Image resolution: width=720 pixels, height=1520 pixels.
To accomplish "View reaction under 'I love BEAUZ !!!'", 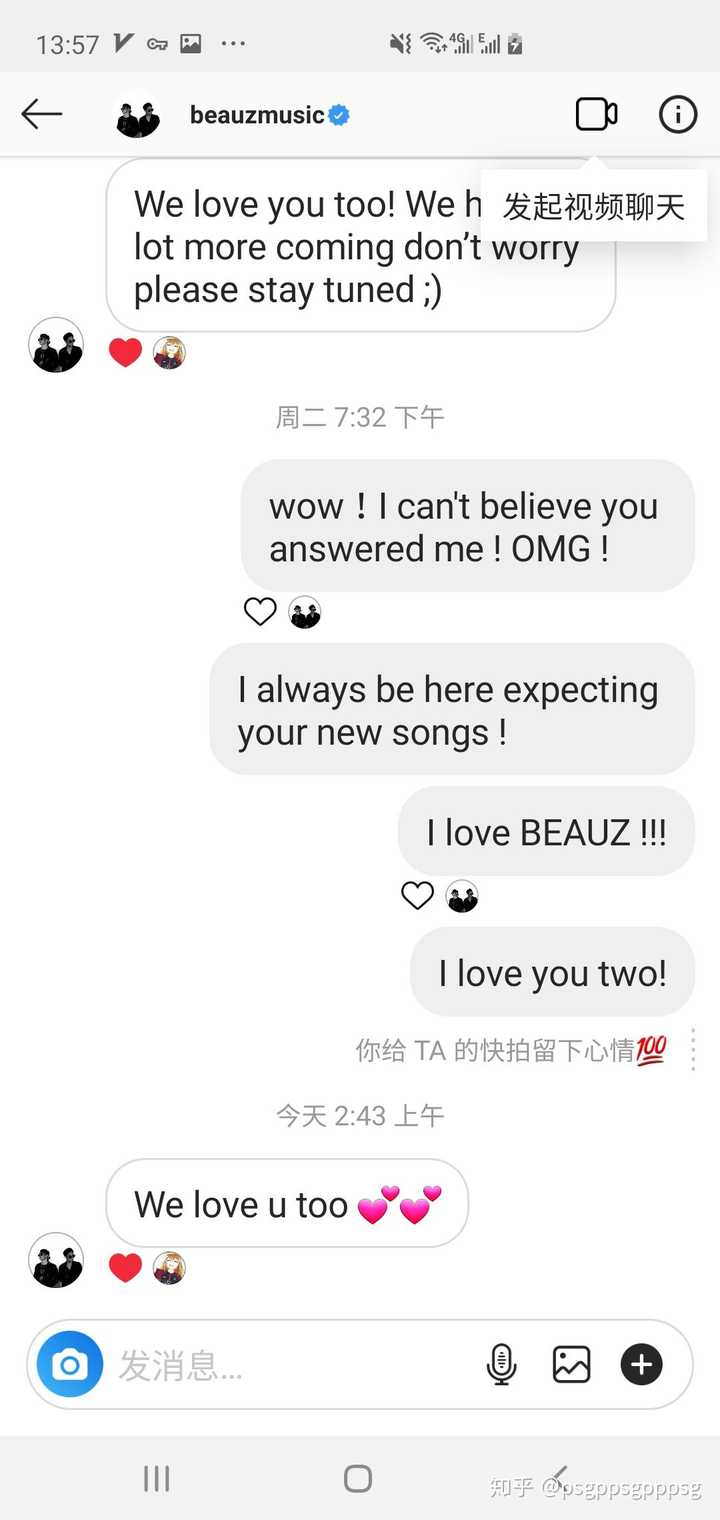I will (418, 895).
